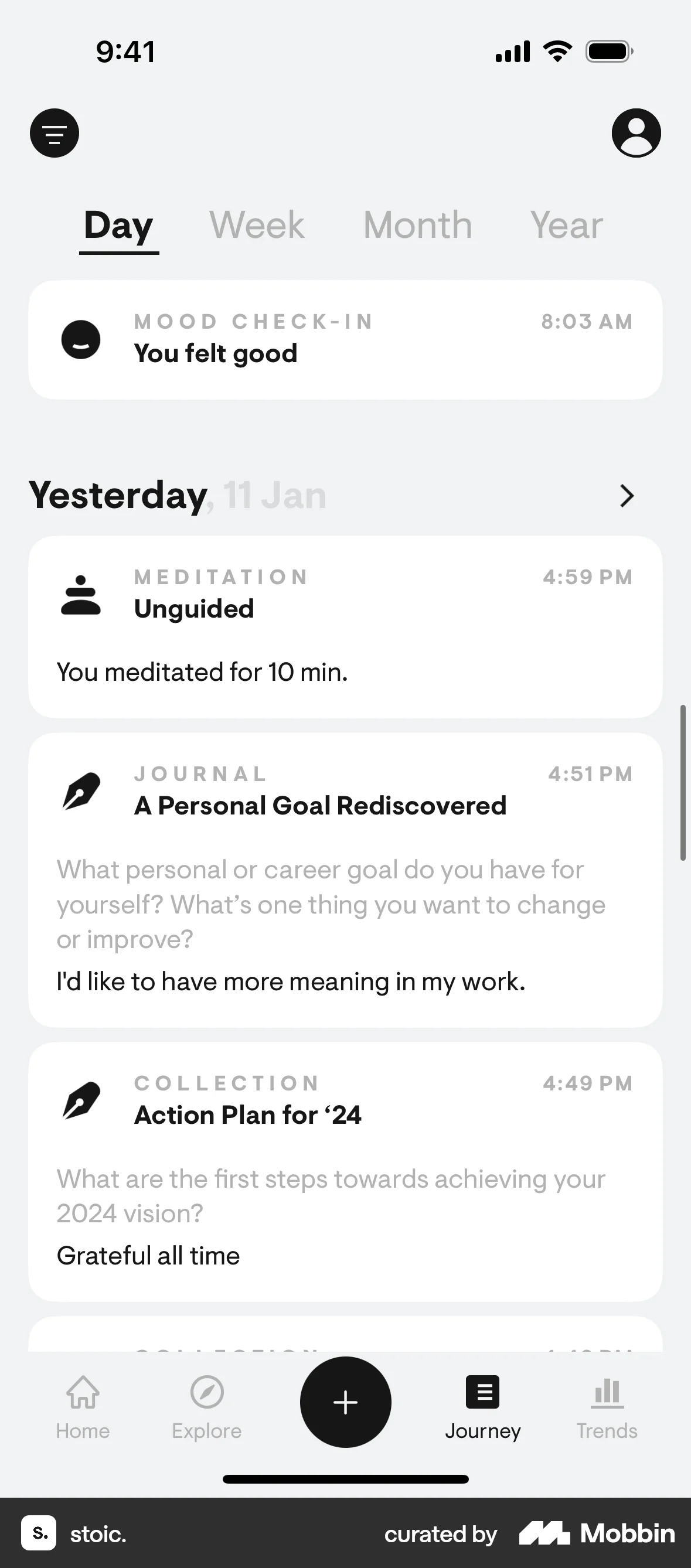This screenshot has width=691, height=1568.
Task: Click the pen icon on the Journal entry
Action: coord(81,791)
